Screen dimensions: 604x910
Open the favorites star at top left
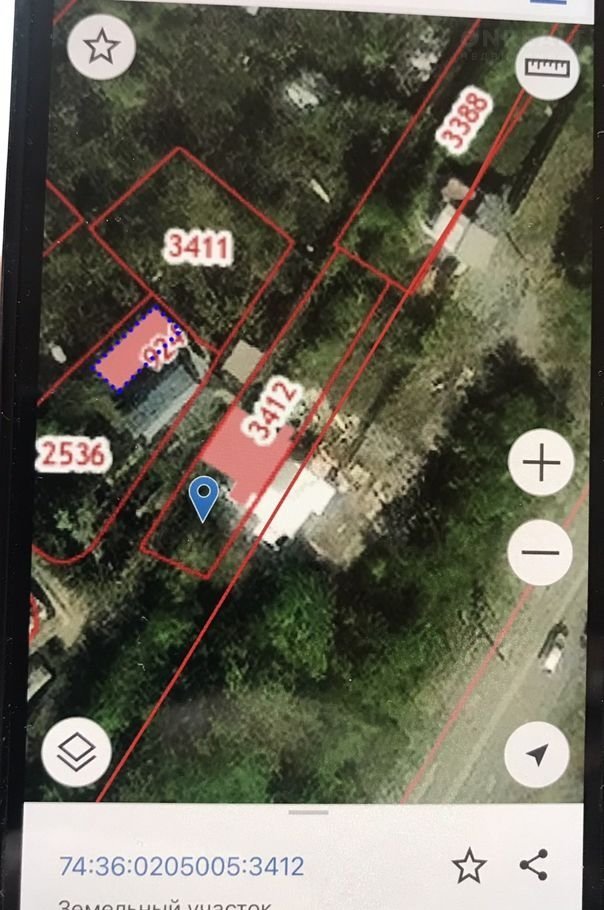click(x=100, y=47)
